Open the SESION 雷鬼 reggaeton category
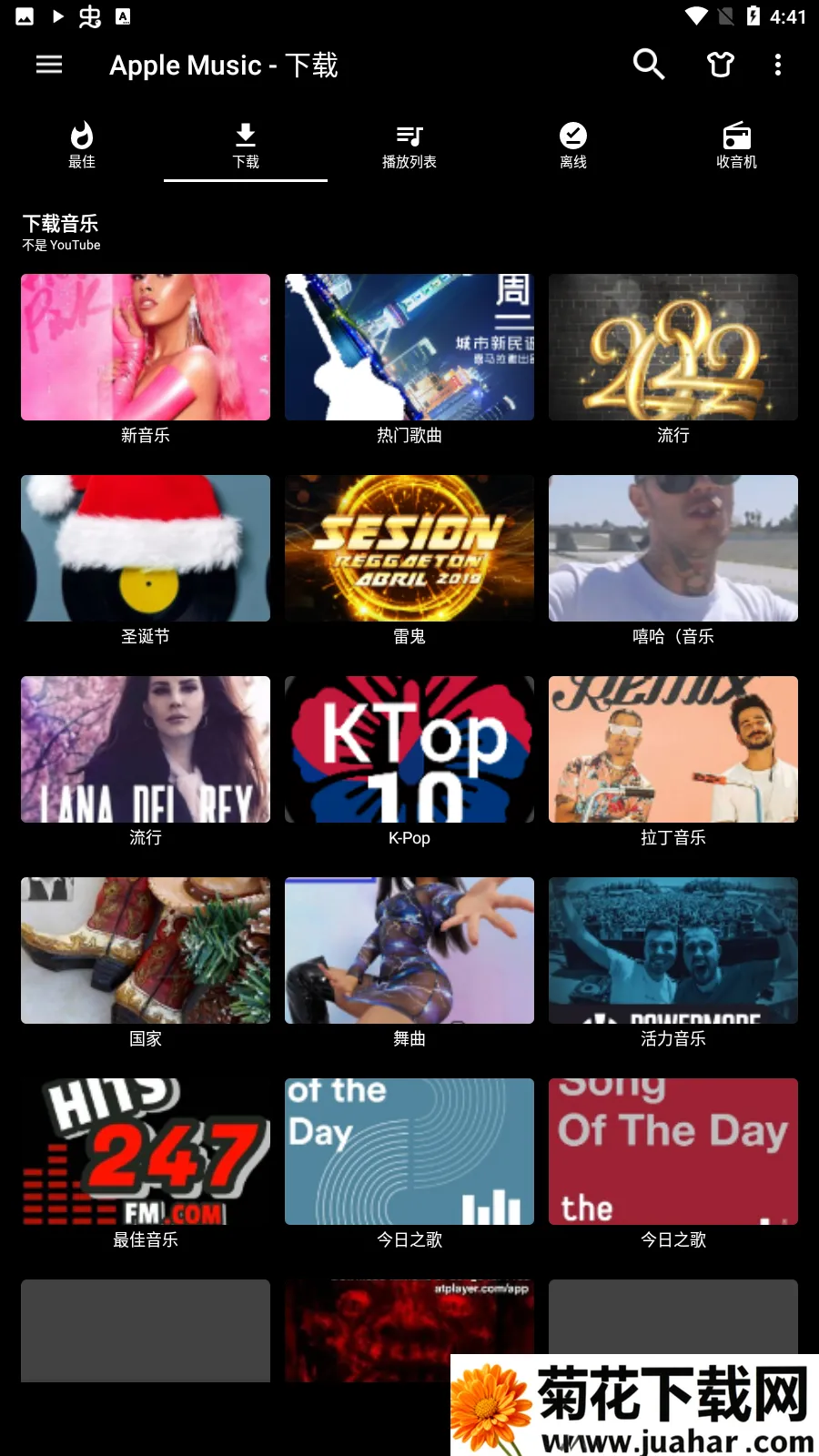This screenshot has width=819, height=1456. pos(409,548)
